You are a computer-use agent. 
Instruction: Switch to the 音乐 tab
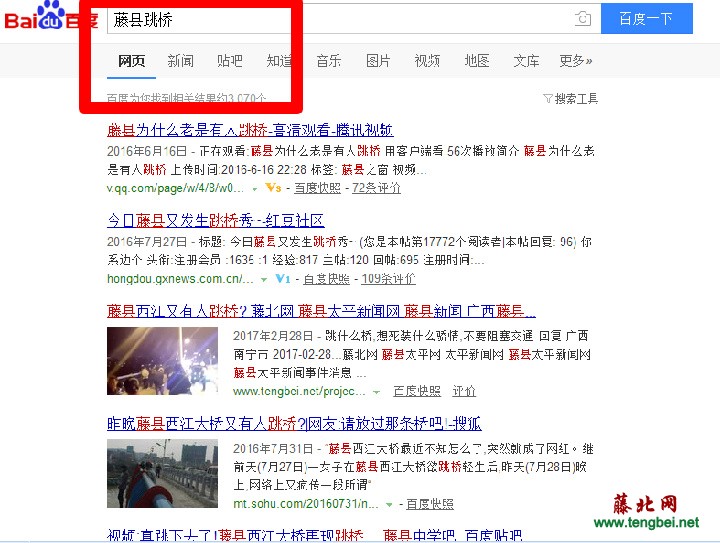click(329, 61)
